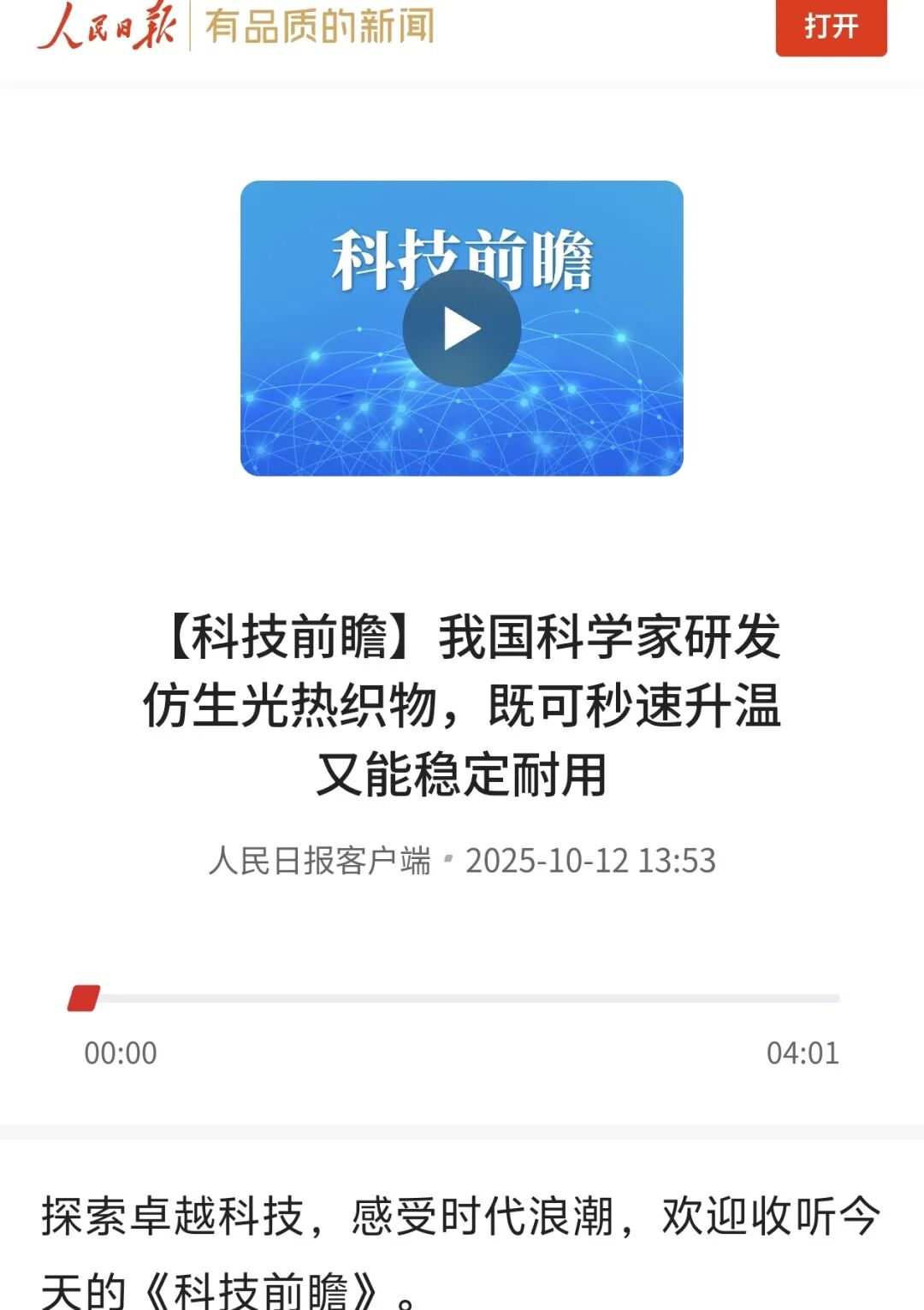Tap the audio progress slider handle
The width and height of the screenshot is (924, 1310).
coord(85,998)
